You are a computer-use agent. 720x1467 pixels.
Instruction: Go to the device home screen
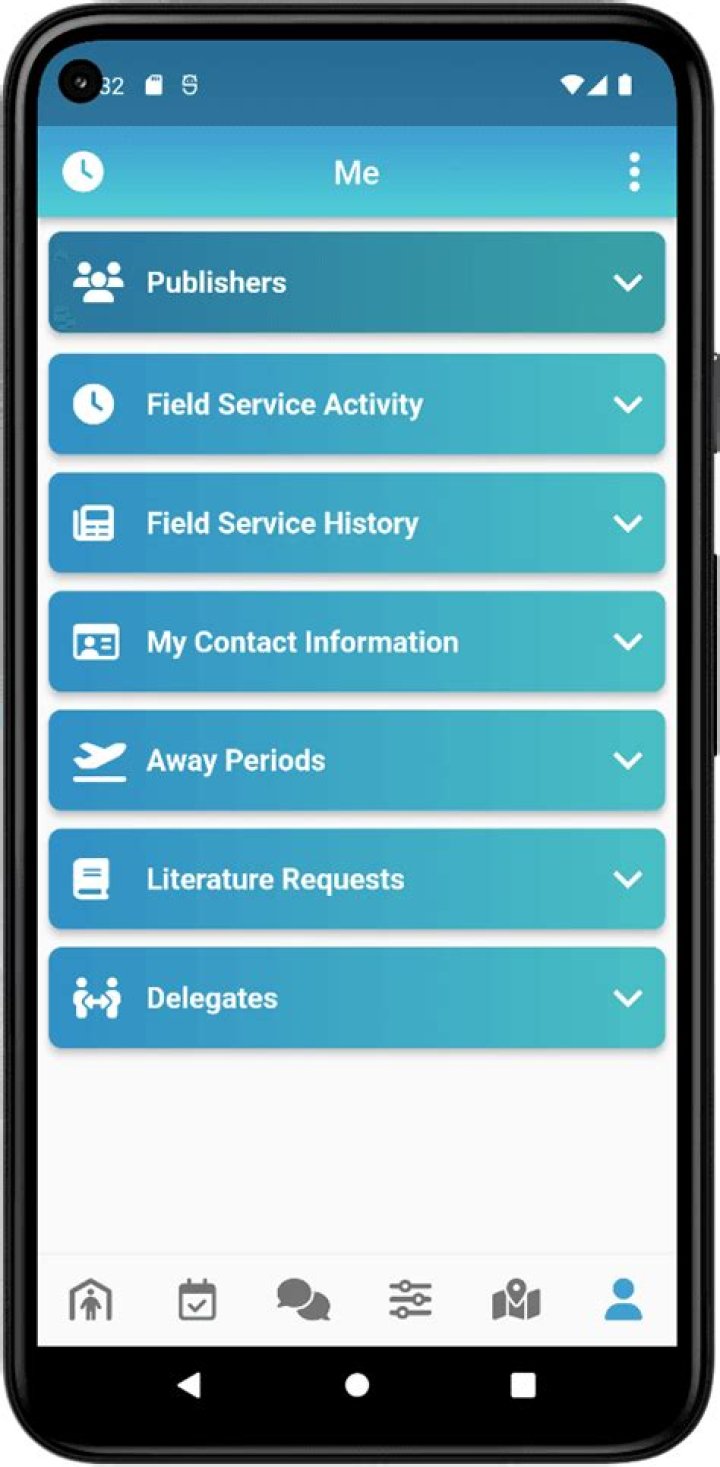357,1384
